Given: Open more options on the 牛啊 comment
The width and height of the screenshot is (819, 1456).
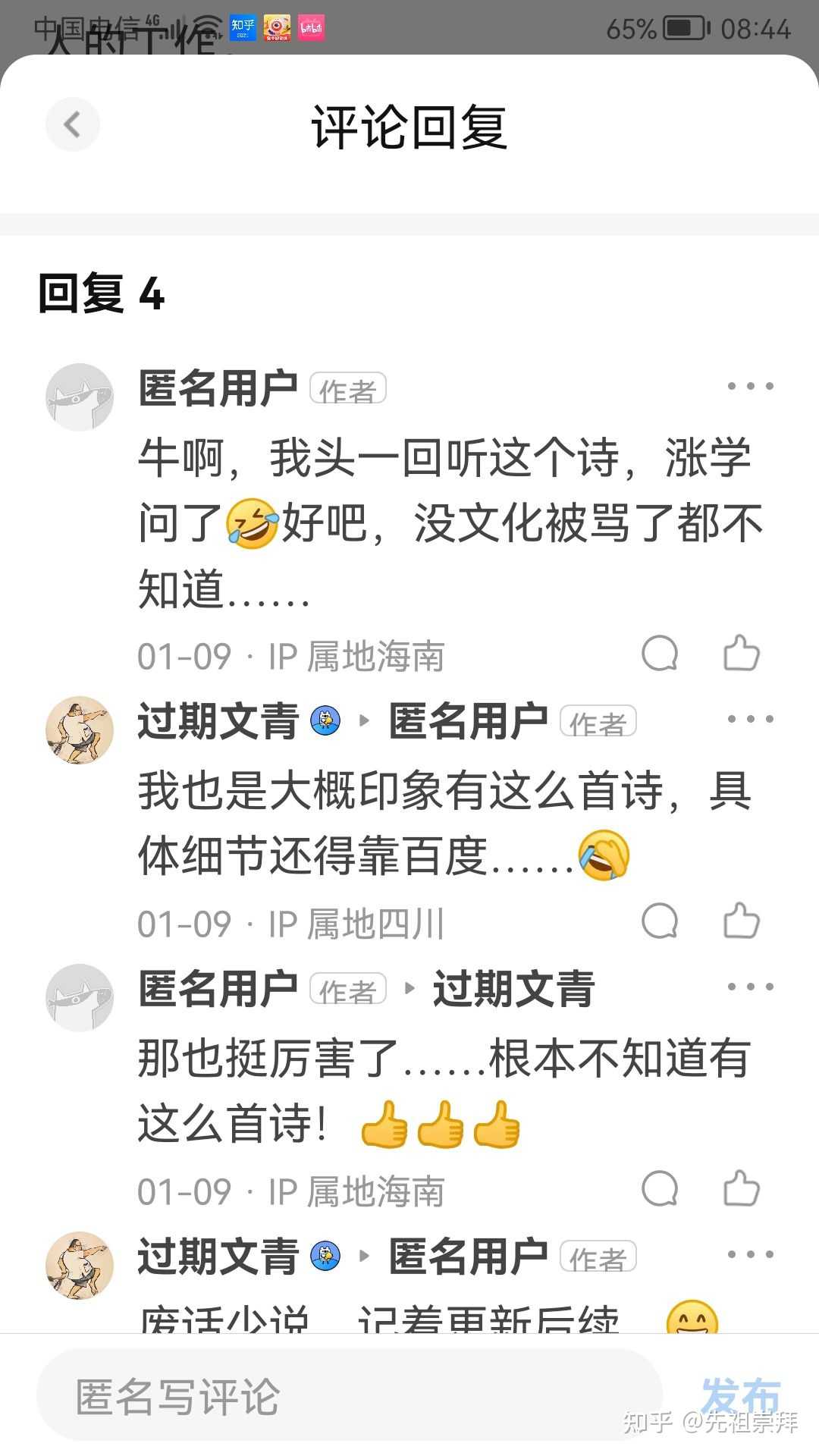Looking at the screenshot, I should pos(750,387).
